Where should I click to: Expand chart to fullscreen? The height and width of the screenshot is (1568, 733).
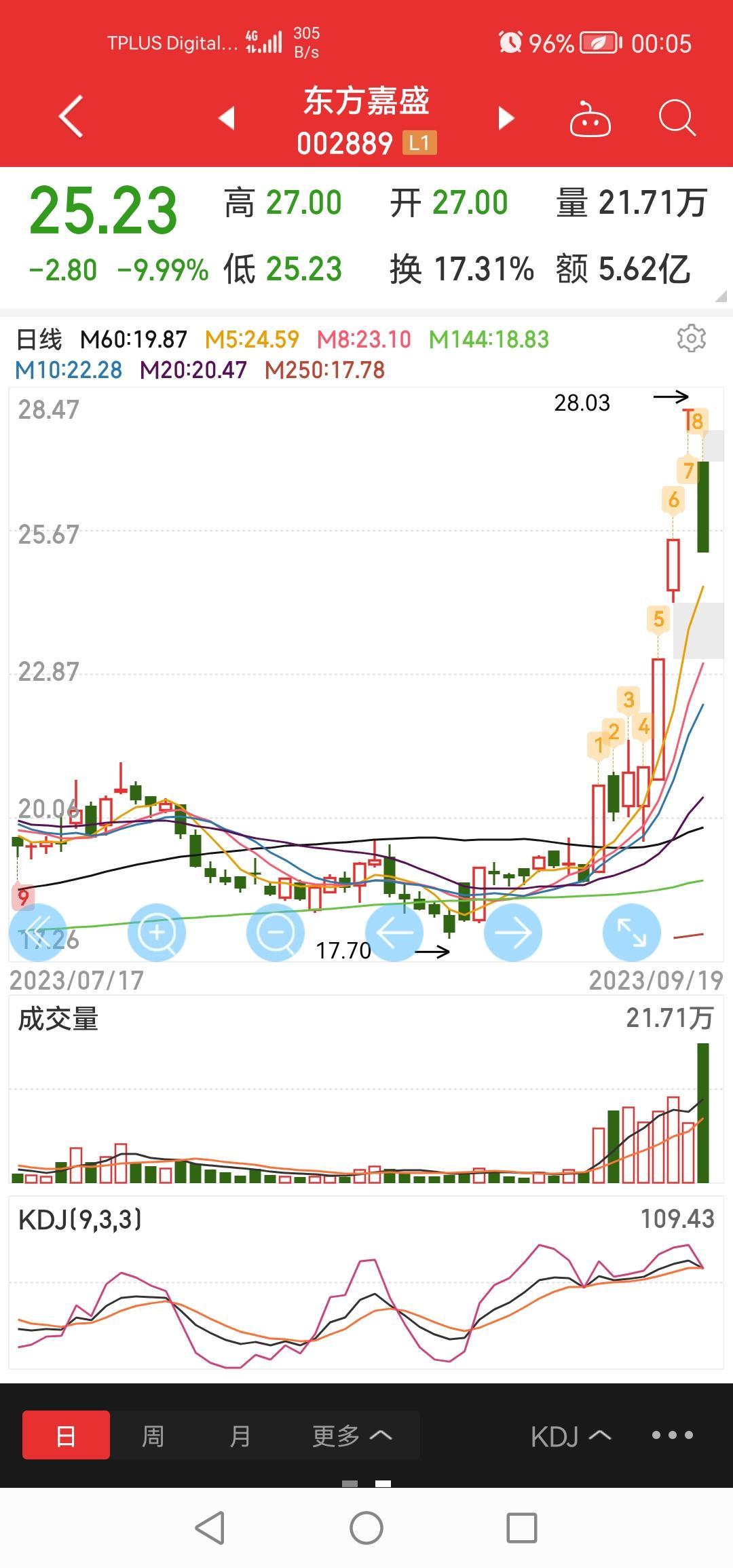[632, 933]
